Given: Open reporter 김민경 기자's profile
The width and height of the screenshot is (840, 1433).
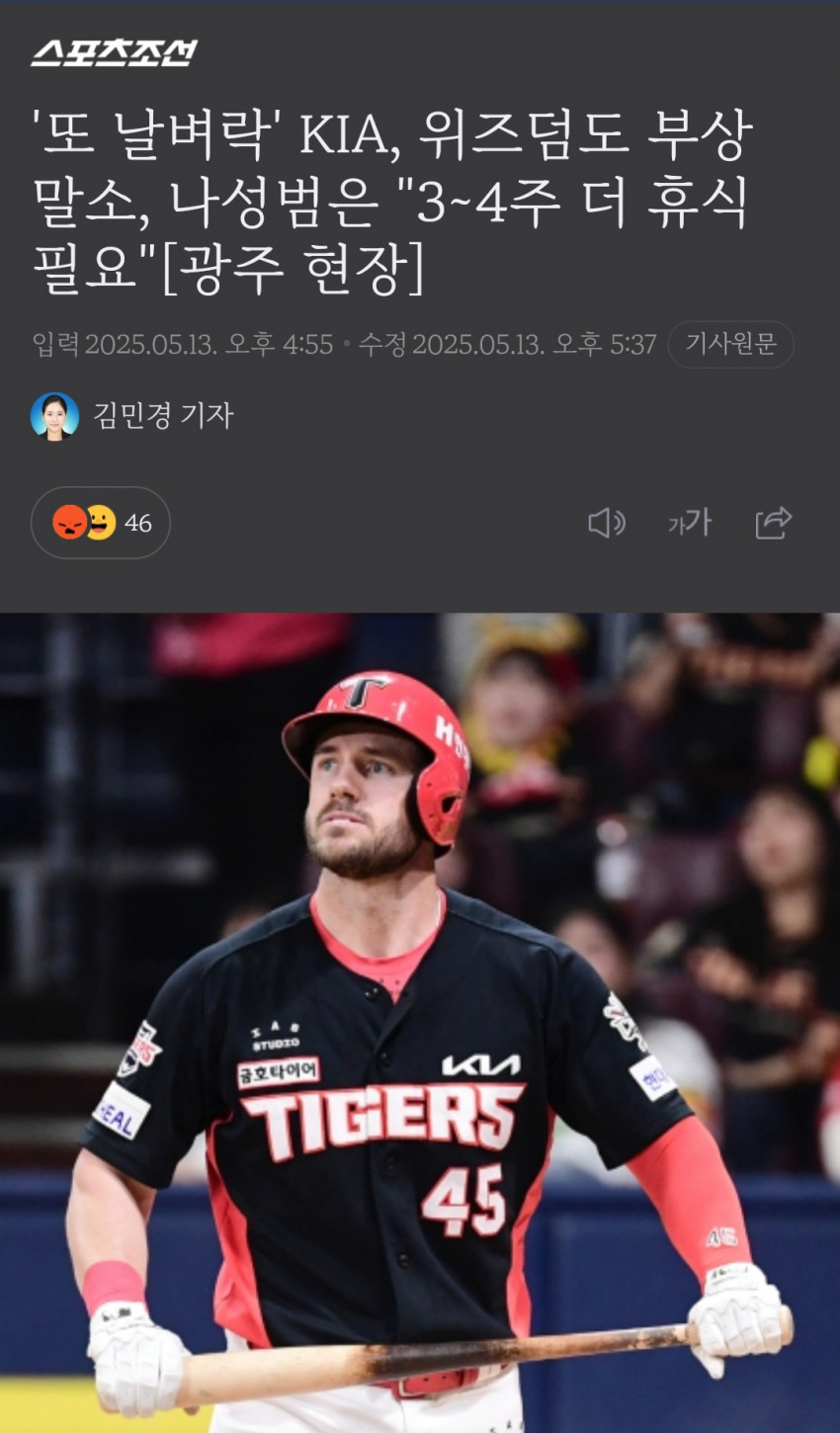Looking at the screenshot, I should click(x=132, y=416).
